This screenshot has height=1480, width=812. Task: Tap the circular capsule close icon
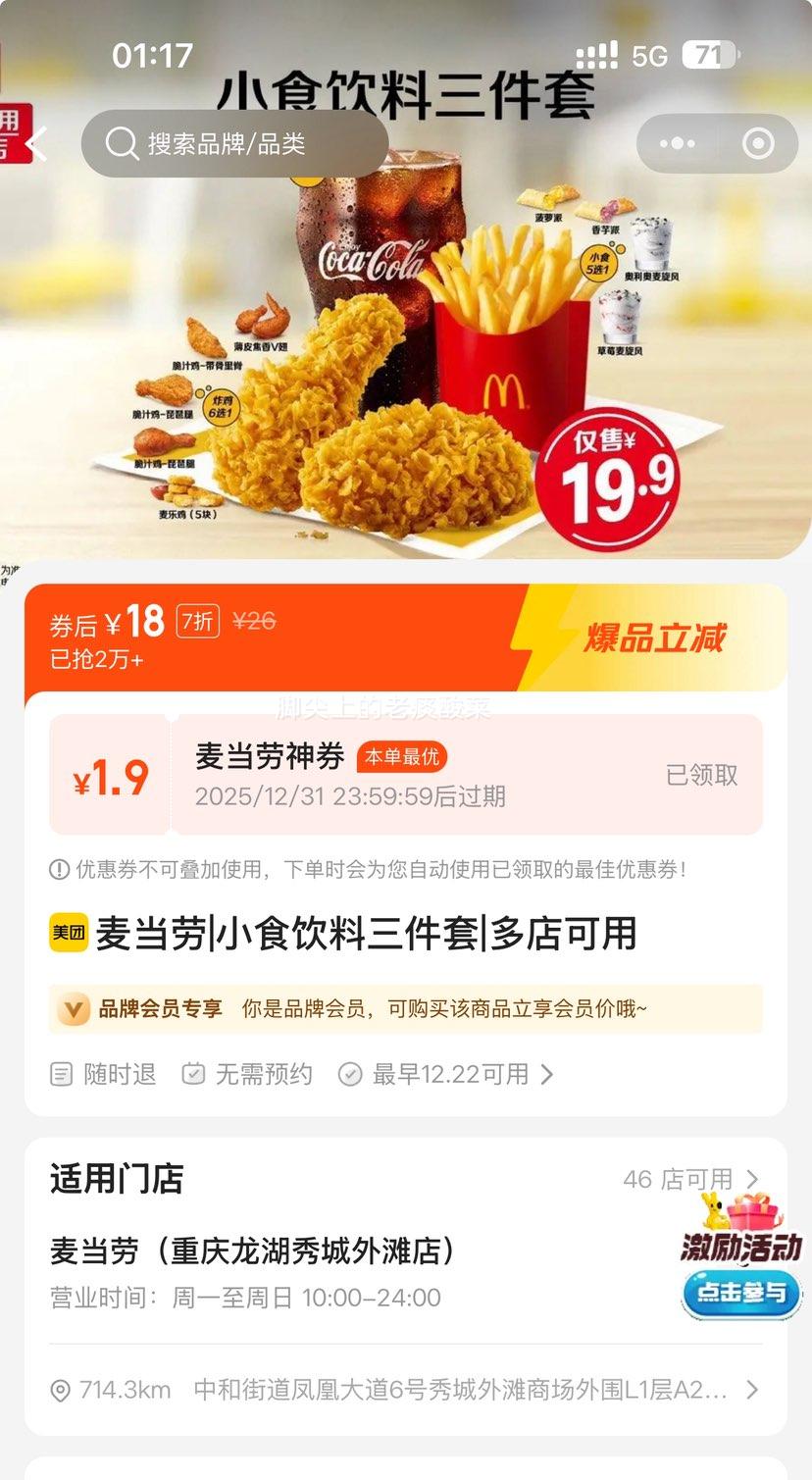pos(756,142)
